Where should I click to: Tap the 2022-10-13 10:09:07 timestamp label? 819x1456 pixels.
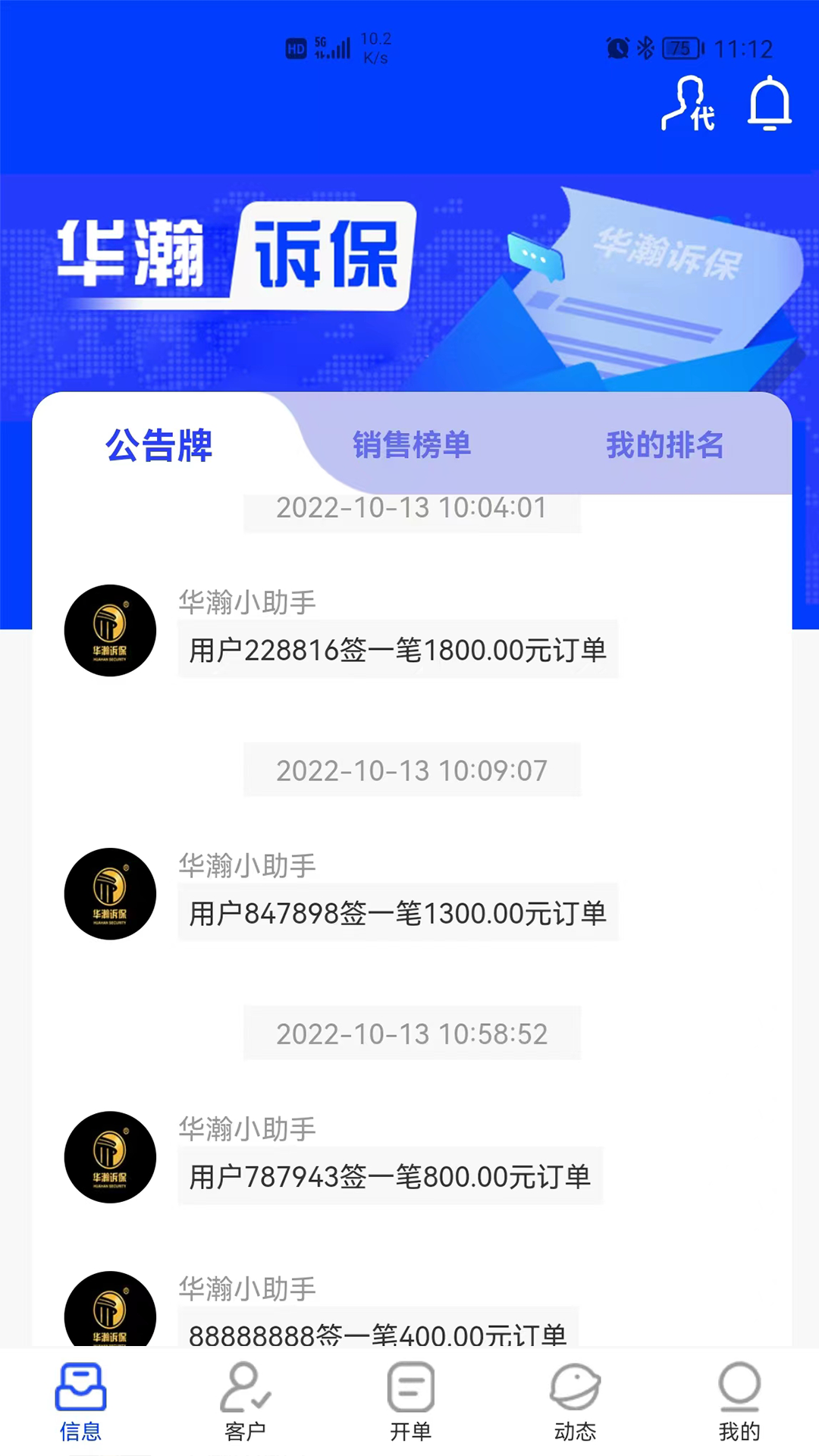(412, 770)
